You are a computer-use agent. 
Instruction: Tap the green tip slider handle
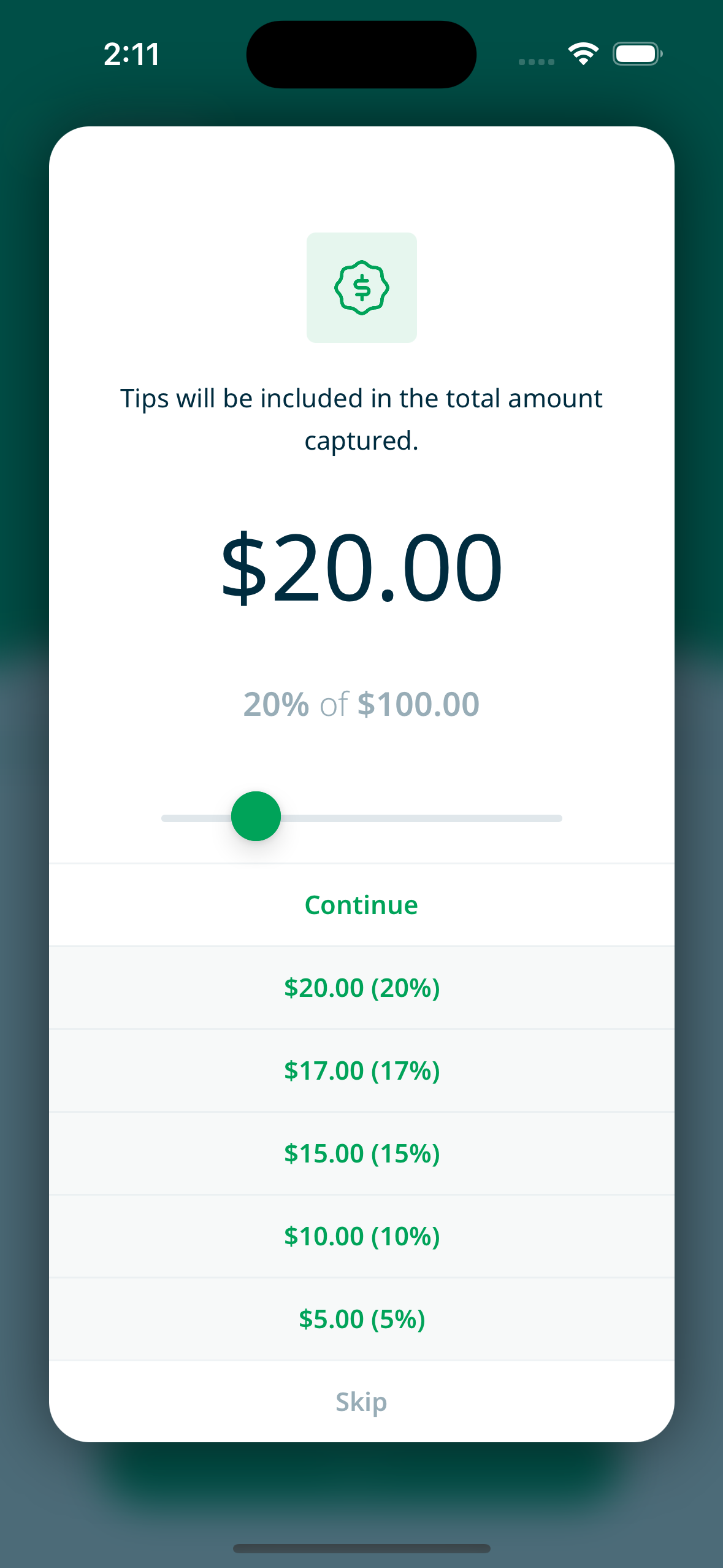[256, 817]
